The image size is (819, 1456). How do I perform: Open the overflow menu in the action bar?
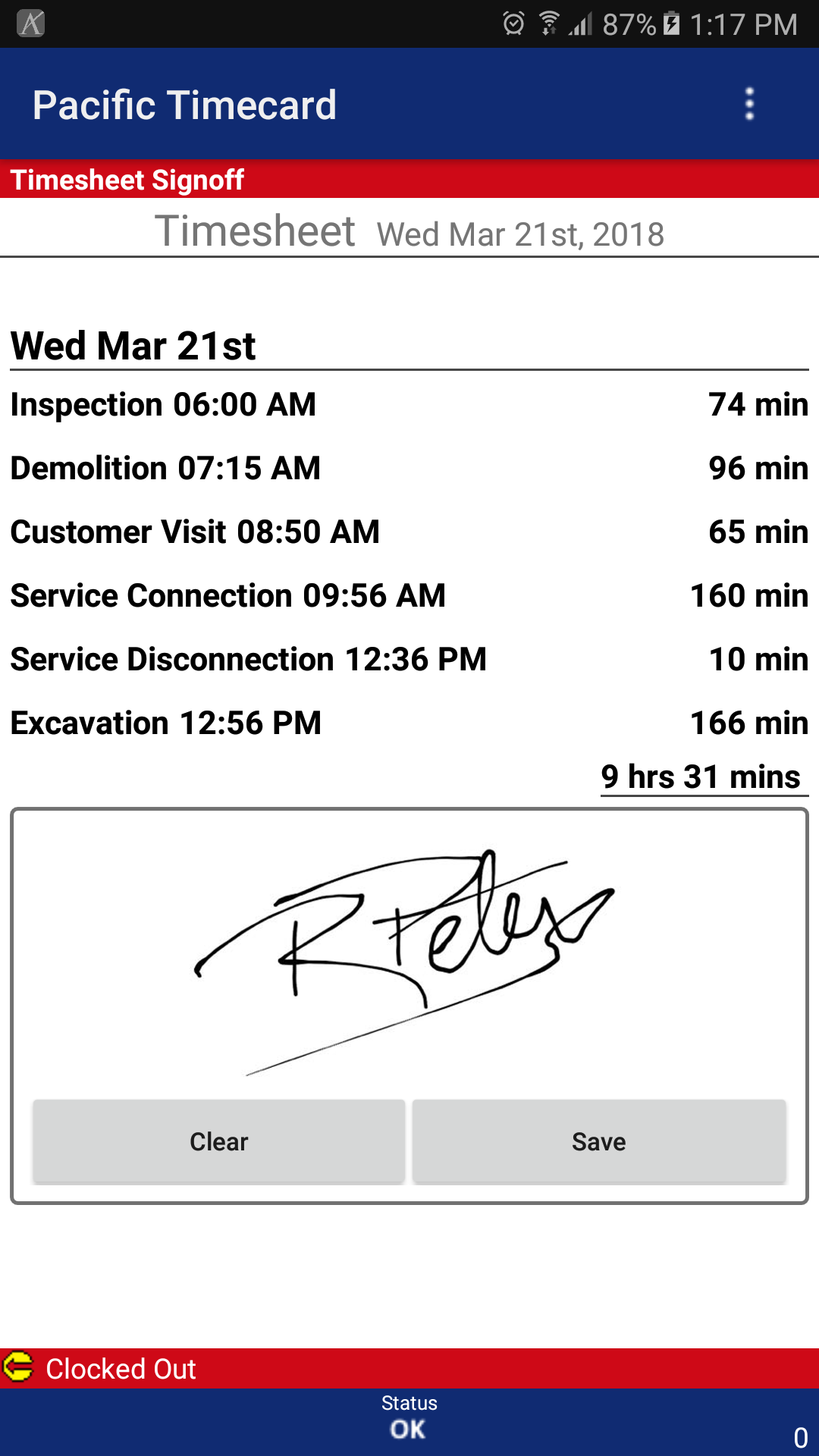pos(749,104)
